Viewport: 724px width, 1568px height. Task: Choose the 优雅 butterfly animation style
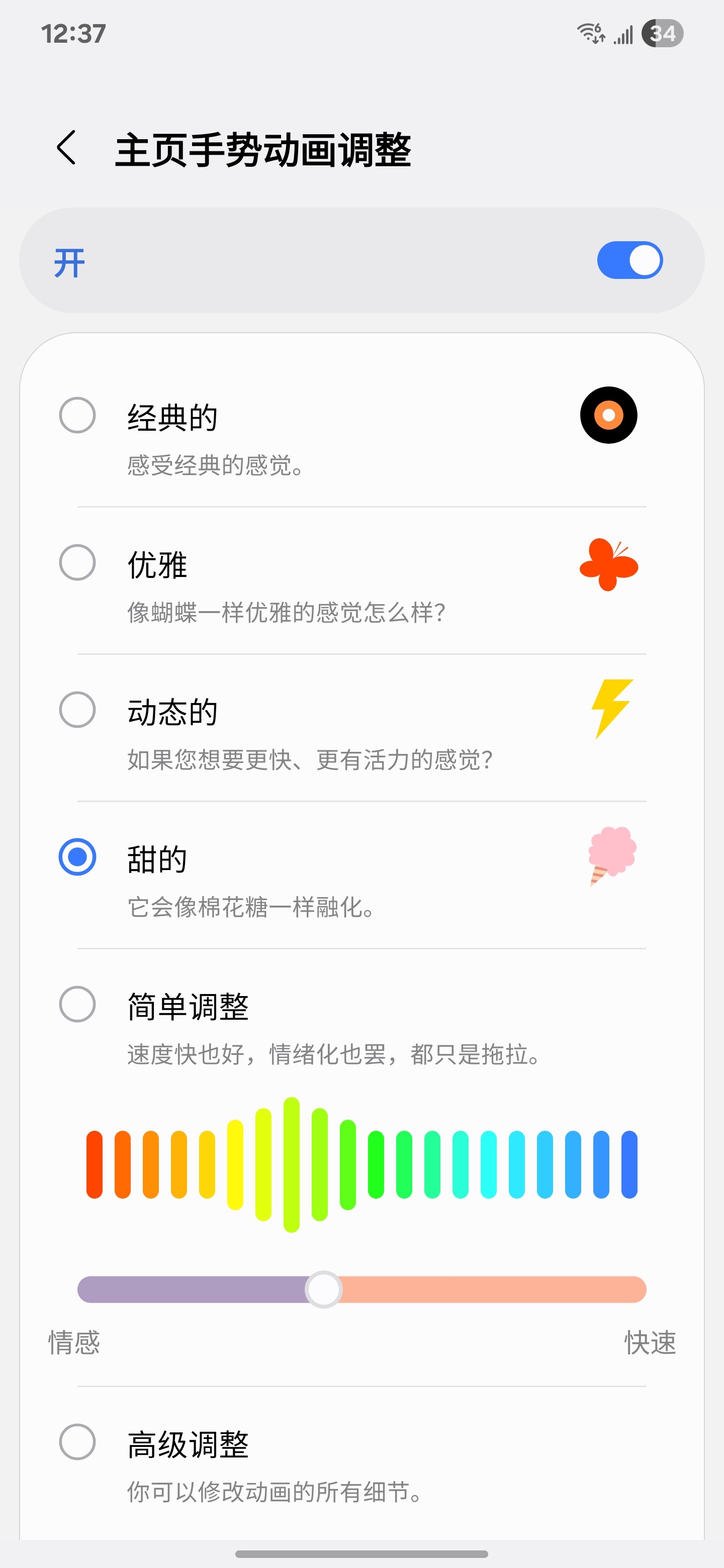77,562
